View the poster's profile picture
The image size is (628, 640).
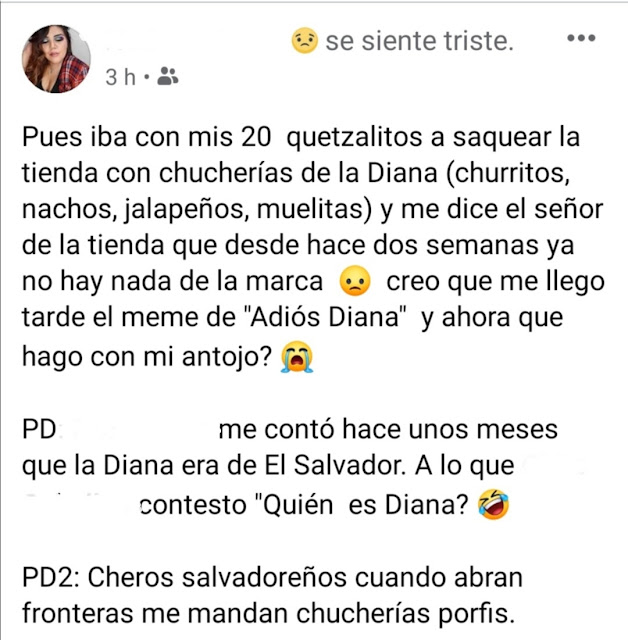pos(56,59)
